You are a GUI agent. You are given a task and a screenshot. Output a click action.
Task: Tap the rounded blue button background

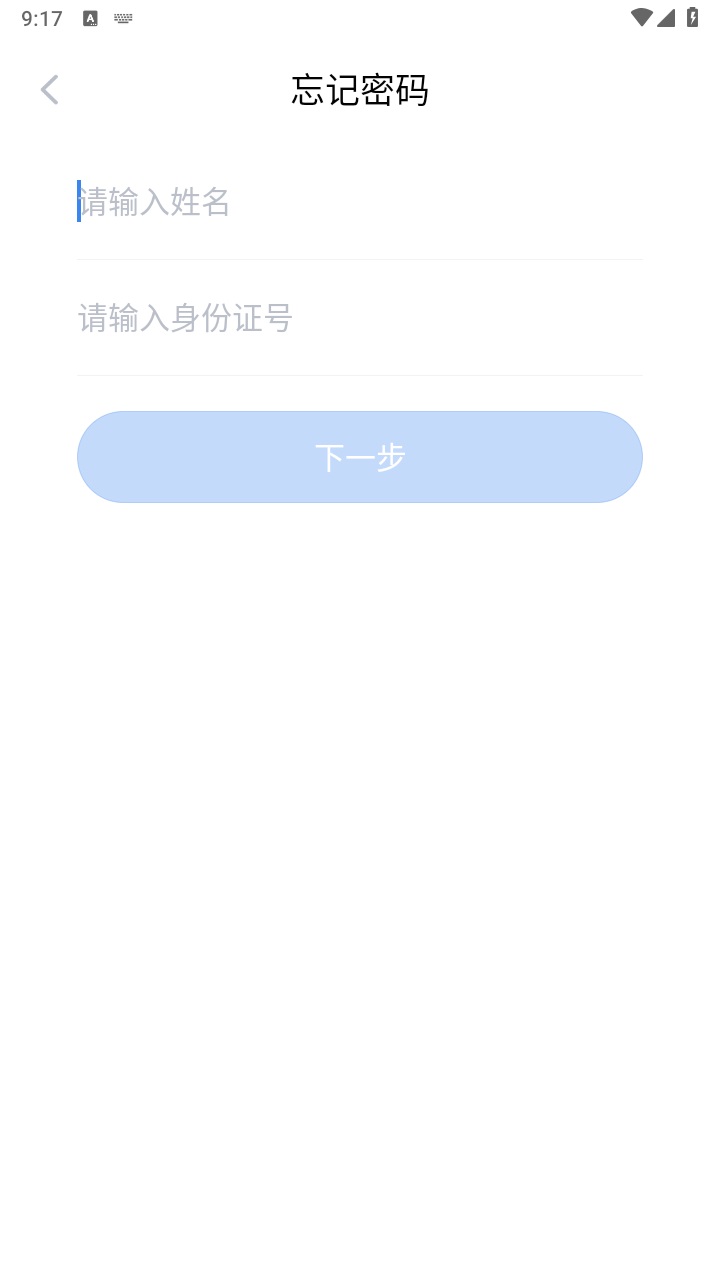coord(360,457)
